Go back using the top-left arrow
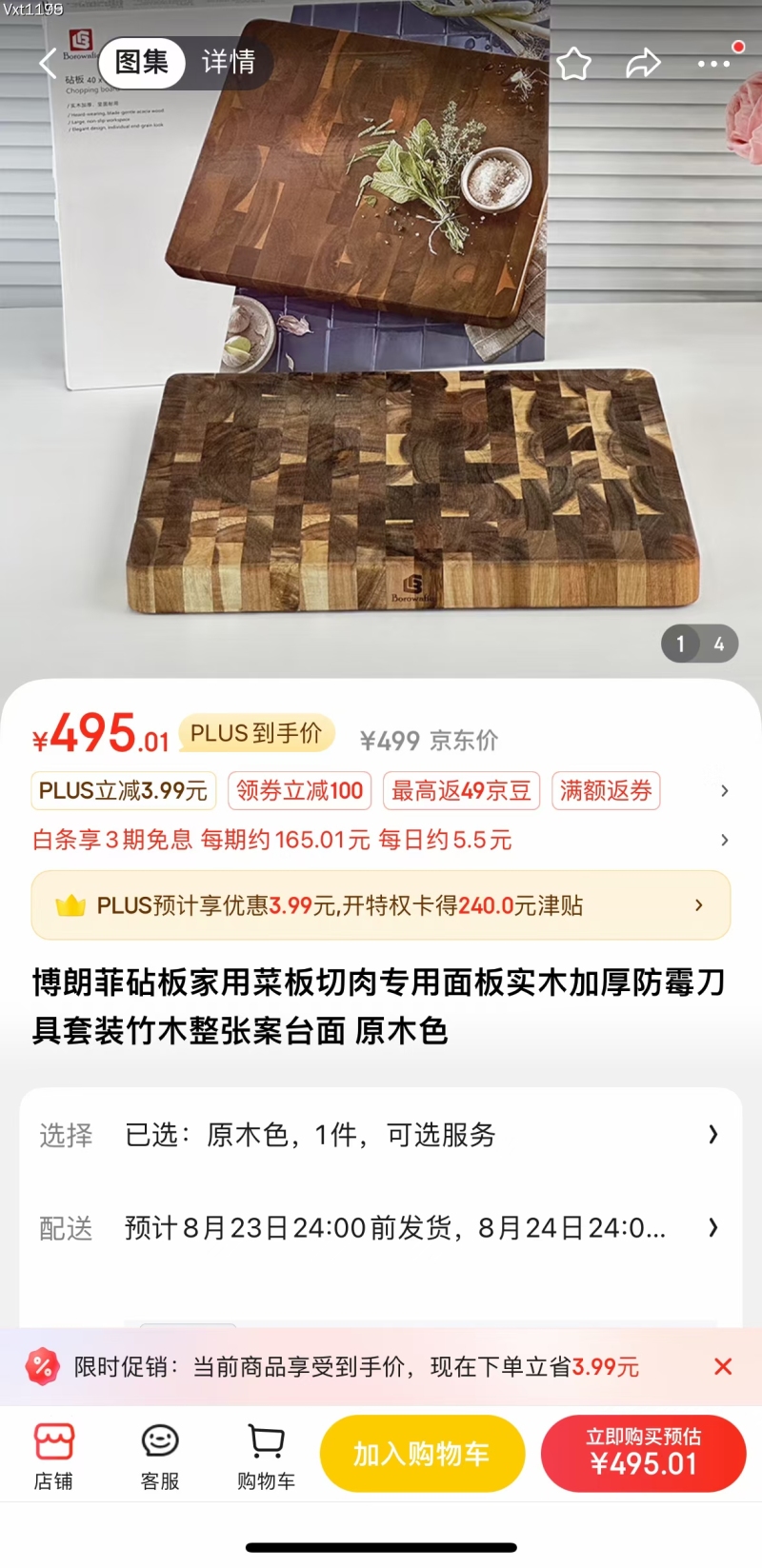Image resolution: width=762 pixels, height=1568 pixels. click(48, 64)
